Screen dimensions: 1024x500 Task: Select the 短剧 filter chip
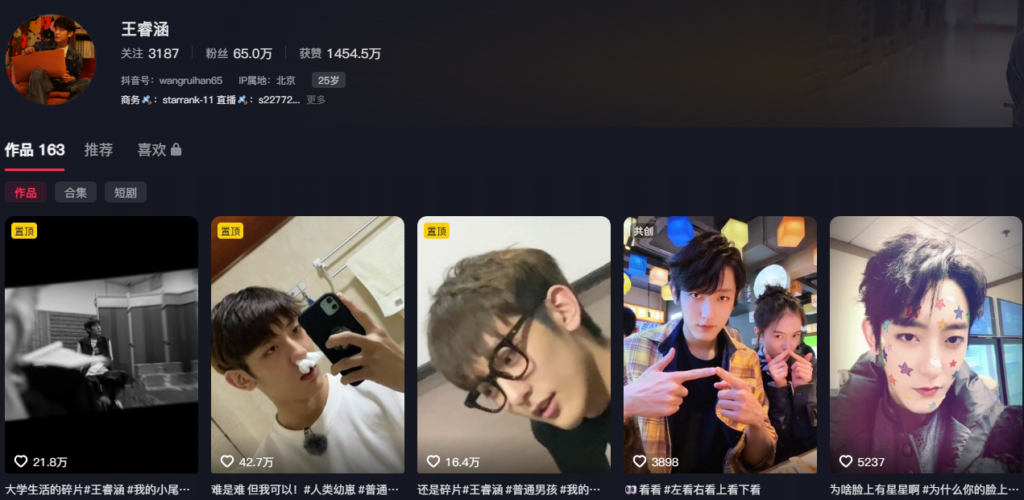tap(125, 192)
